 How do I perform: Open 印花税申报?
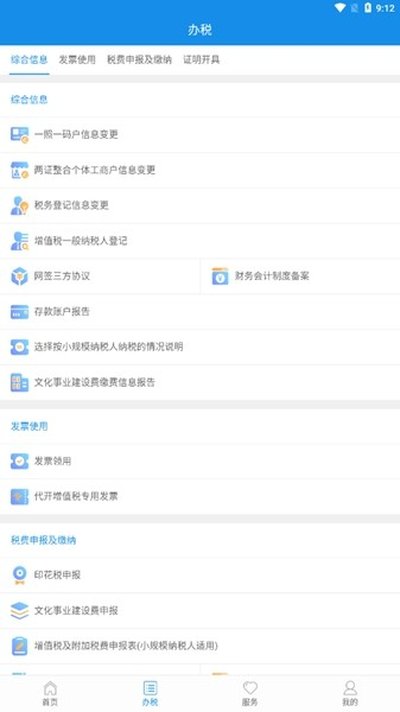point(200,575)
